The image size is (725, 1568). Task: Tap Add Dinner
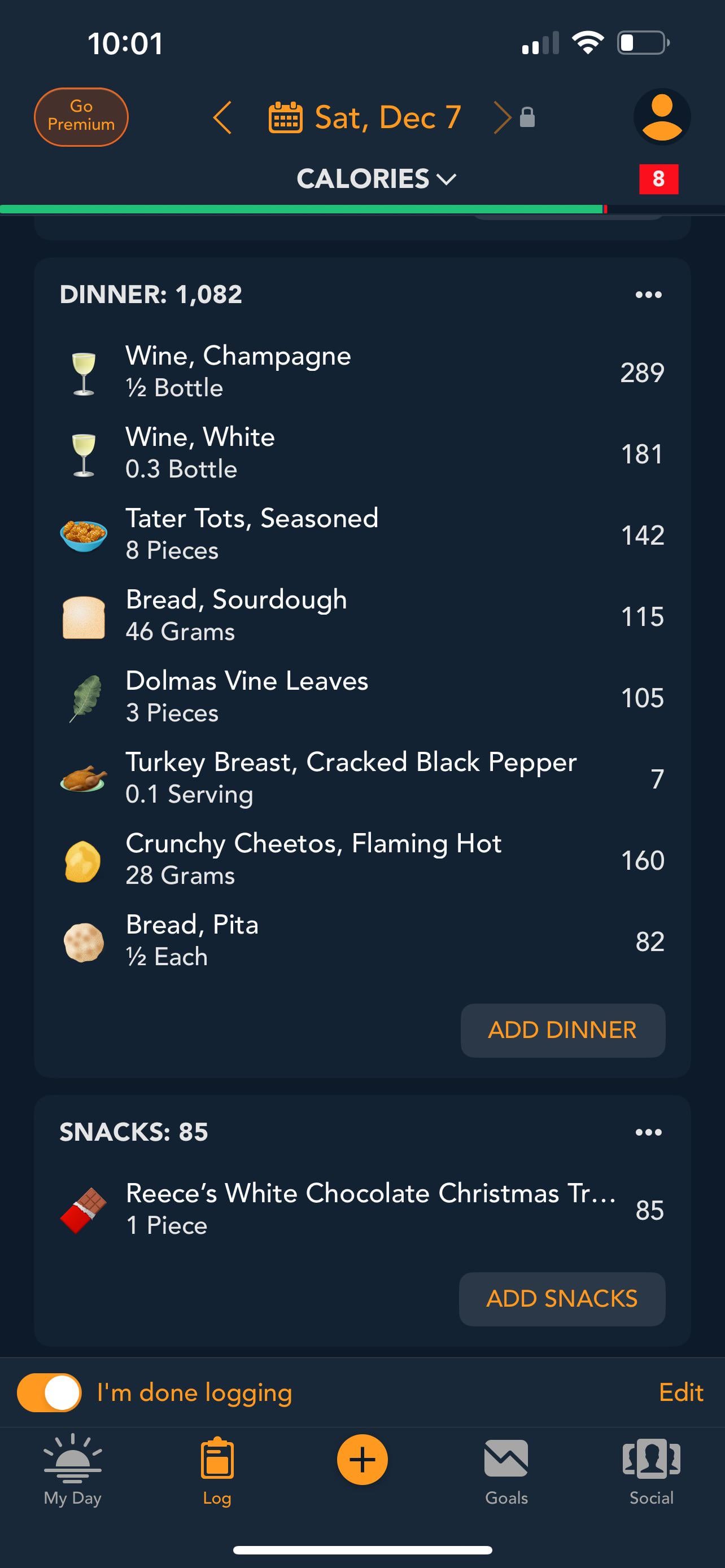point(562,1030)
